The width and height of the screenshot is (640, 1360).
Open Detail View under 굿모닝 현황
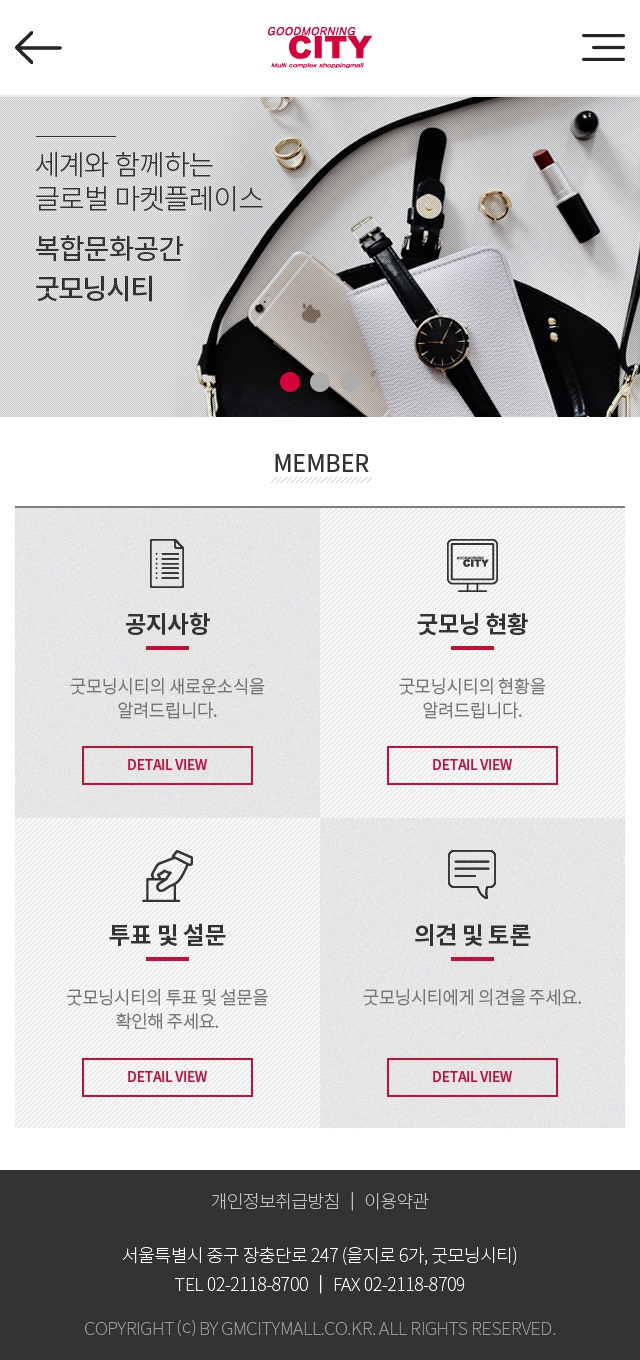(472, 765)
